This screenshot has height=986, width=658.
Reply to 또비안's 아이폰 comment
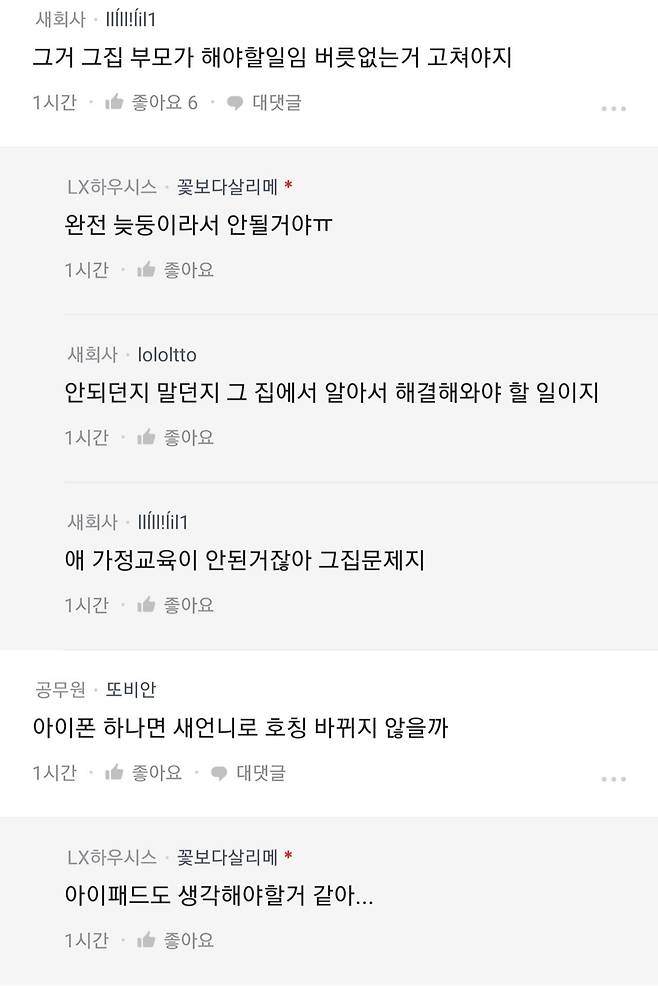248,772
